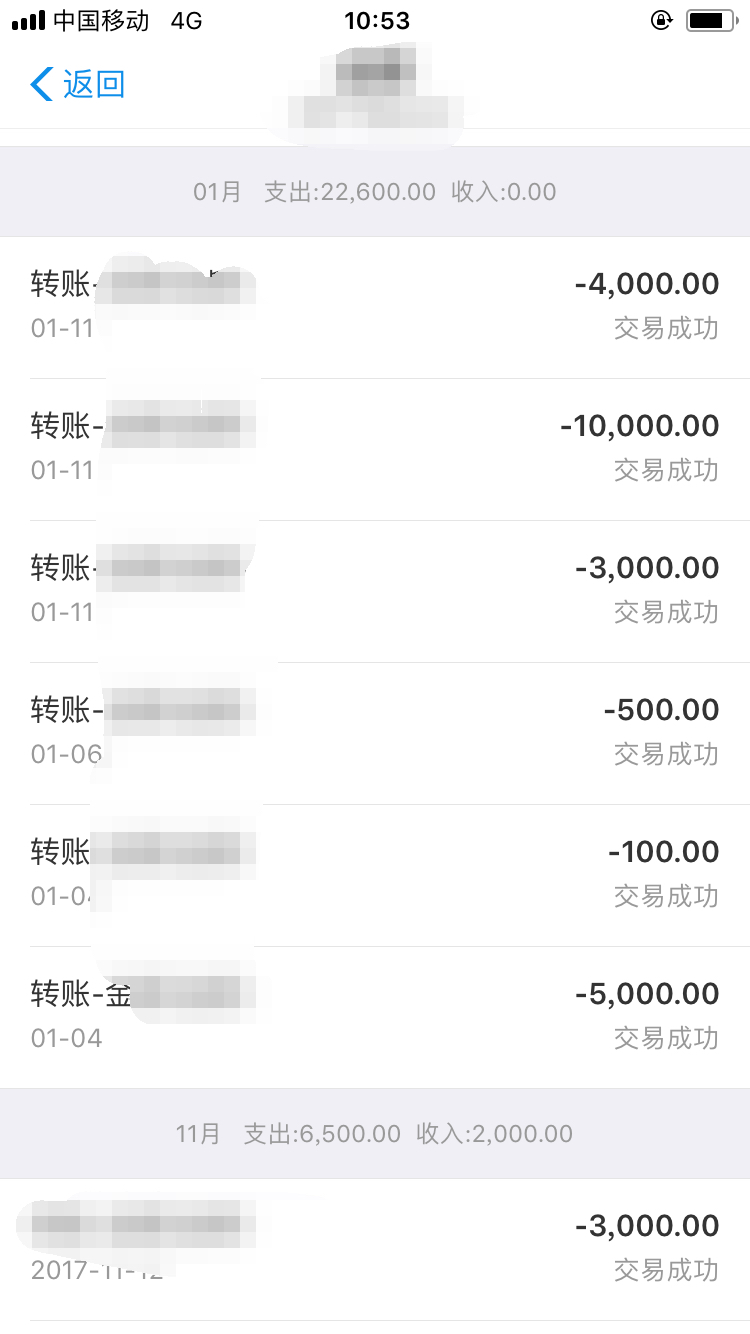Open the -100.00 transfer entry

[375, 875]
